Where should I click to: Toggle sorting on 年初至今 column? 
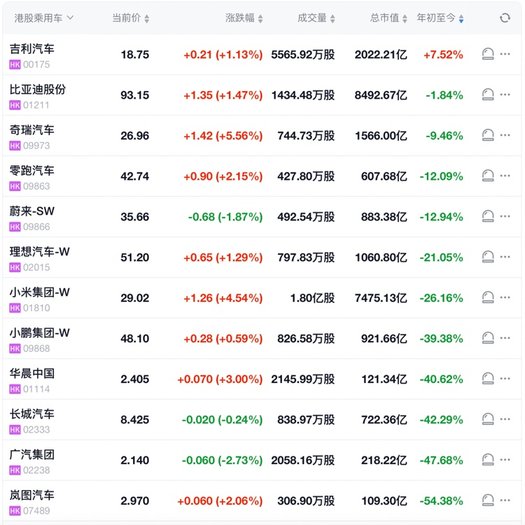(x=440, y=18)
